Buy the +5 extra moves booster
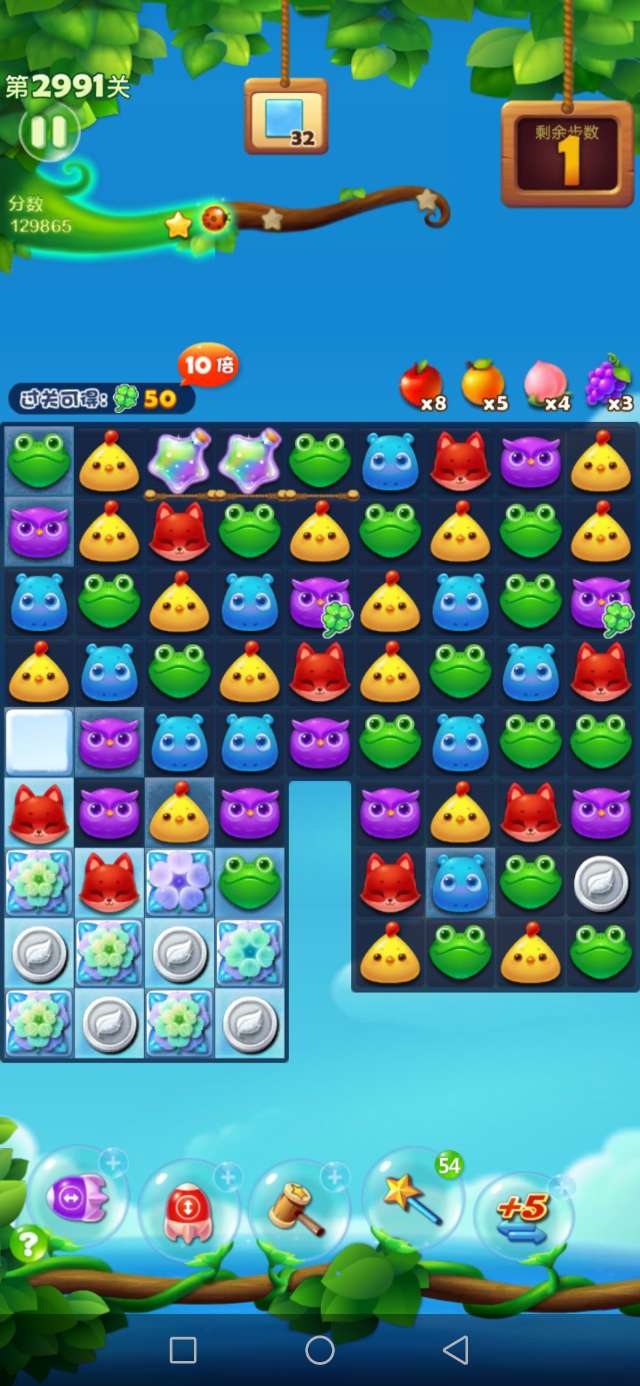The height and width of the screenshot is (1386, 640). tap(523, 1215)
